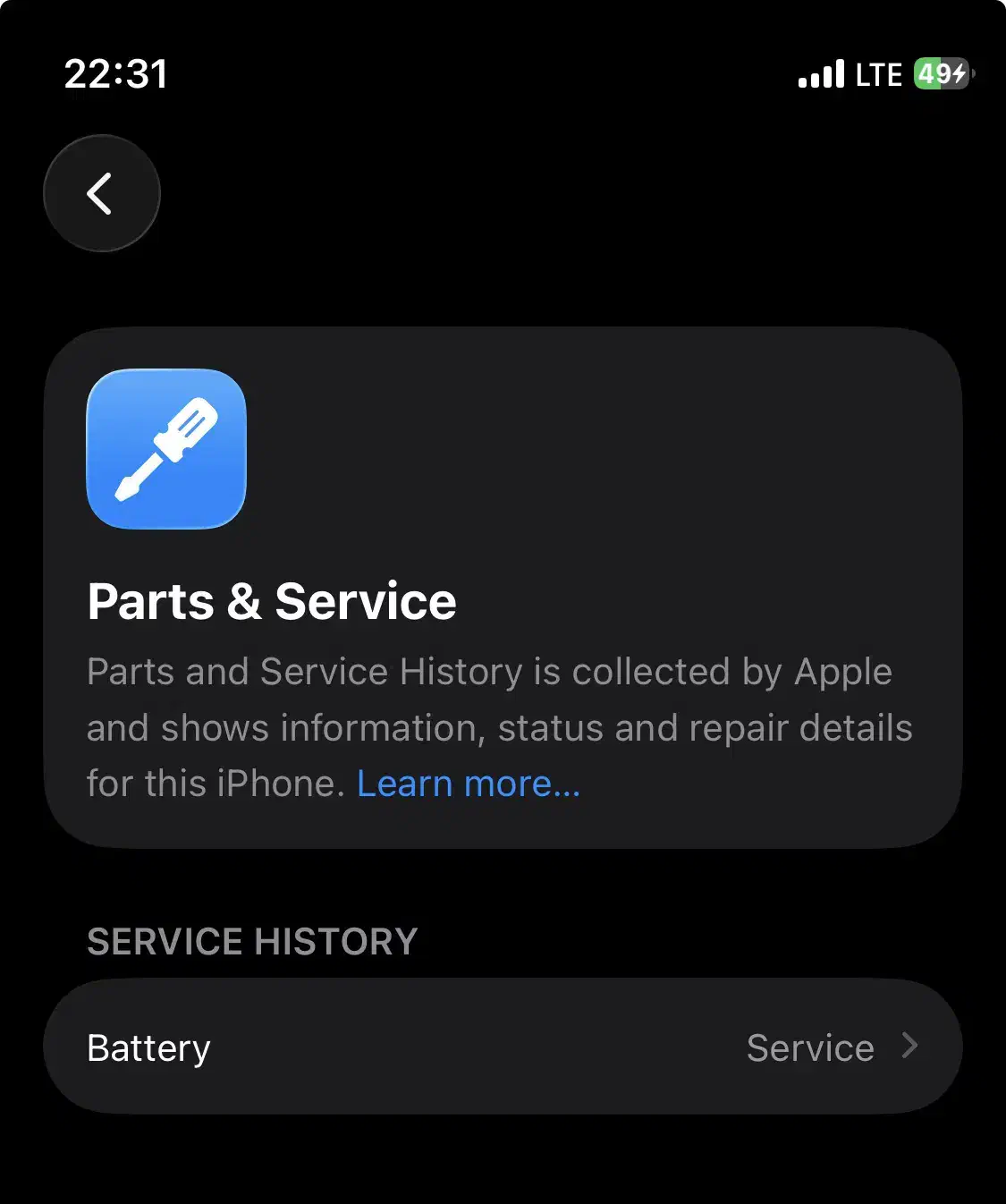Tap the SERVICE HISTORY section header
The width and height of the screenshot is (1006, 1204).
pos(251,941)
